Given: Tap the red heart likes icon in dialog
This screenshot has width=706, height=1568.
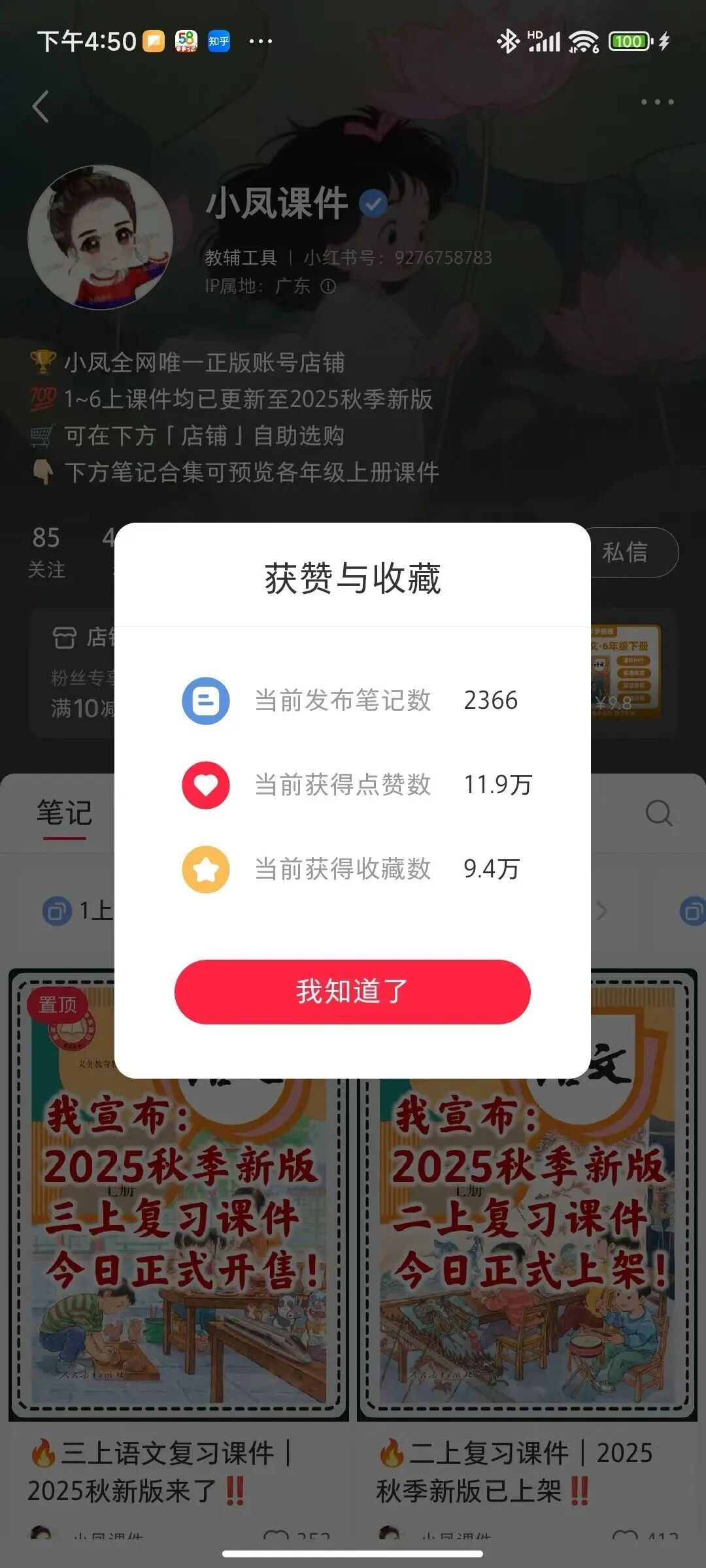Looking at the screenshot, I should (x=205, y=785).
